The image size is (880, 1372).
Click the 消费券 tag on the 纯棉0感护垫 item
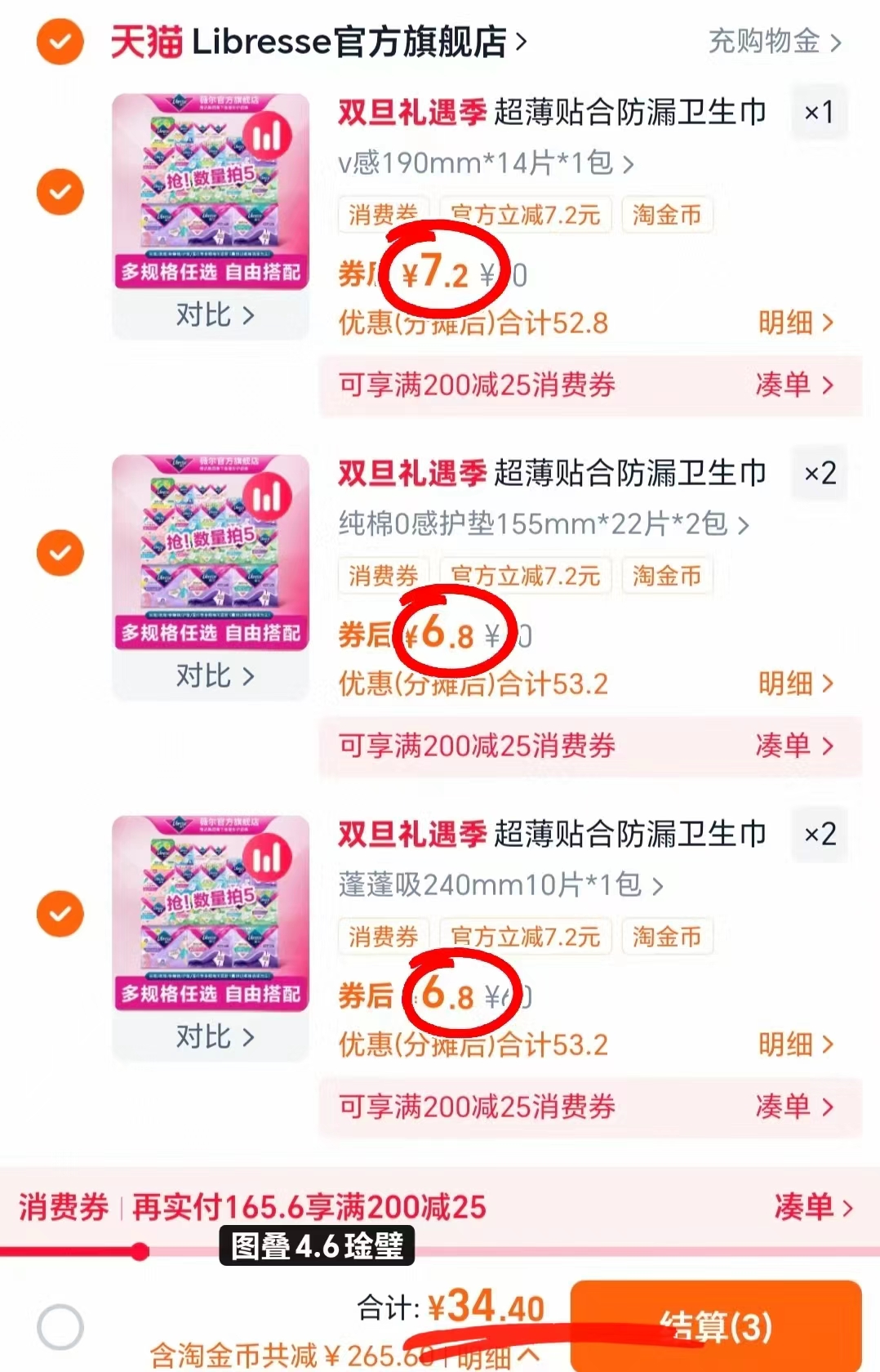[x=383, y=576]
